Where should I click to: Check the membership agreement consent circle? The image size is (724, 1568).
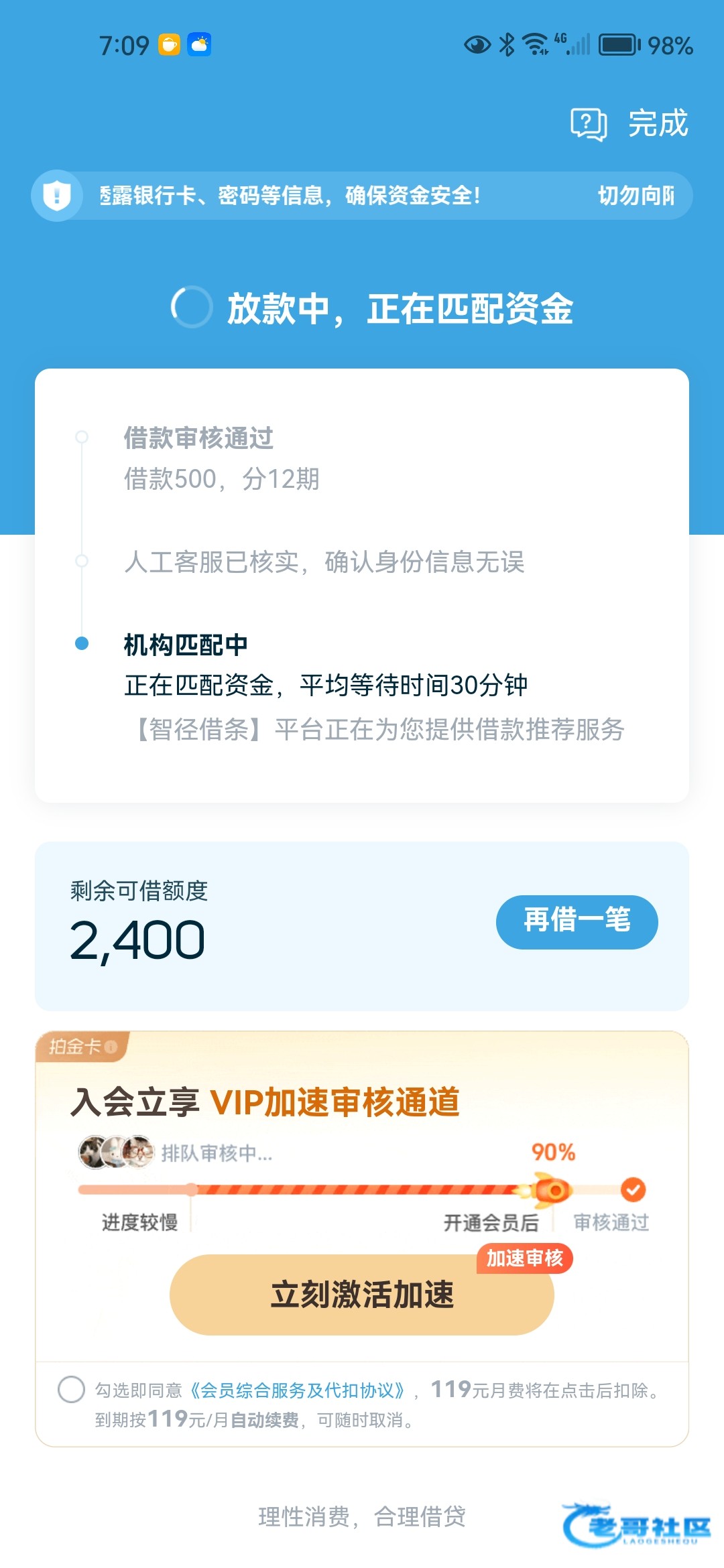tap(71, 1389)
